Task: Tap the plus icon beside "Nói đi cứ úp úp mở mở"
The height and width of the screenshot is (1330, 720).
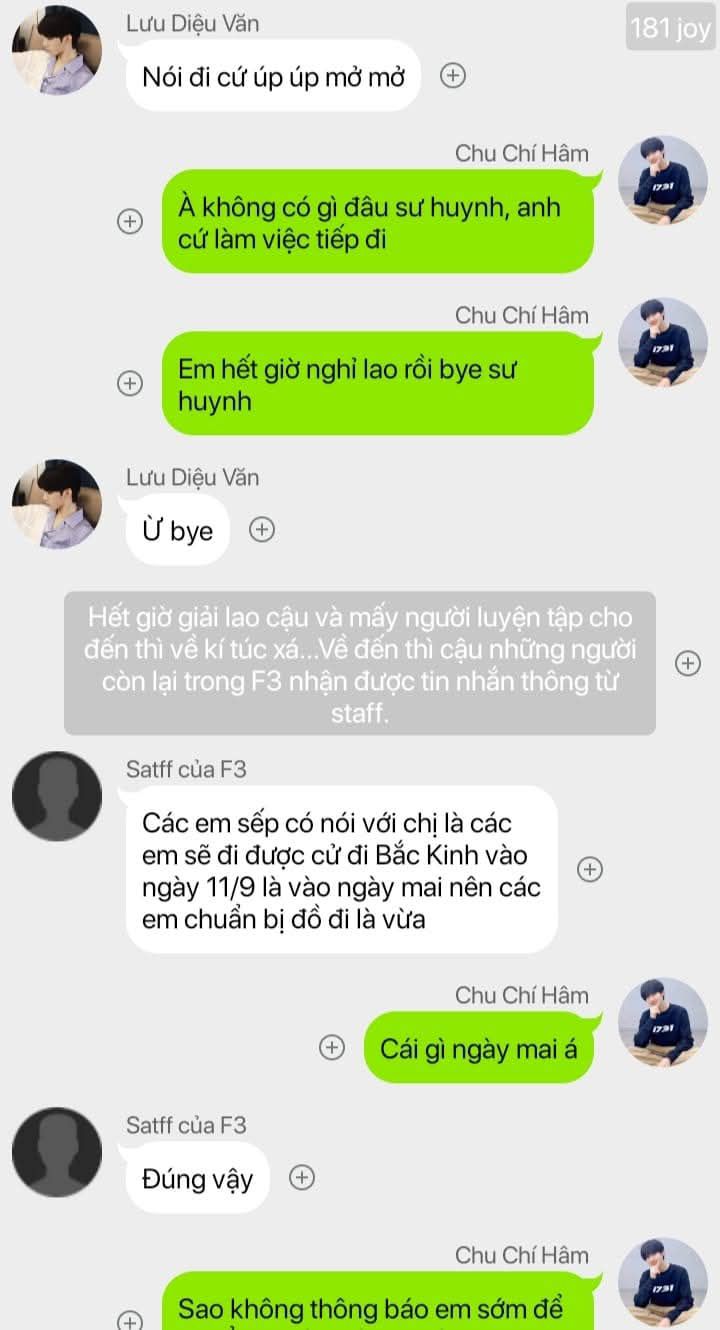Action: point(453,76)
